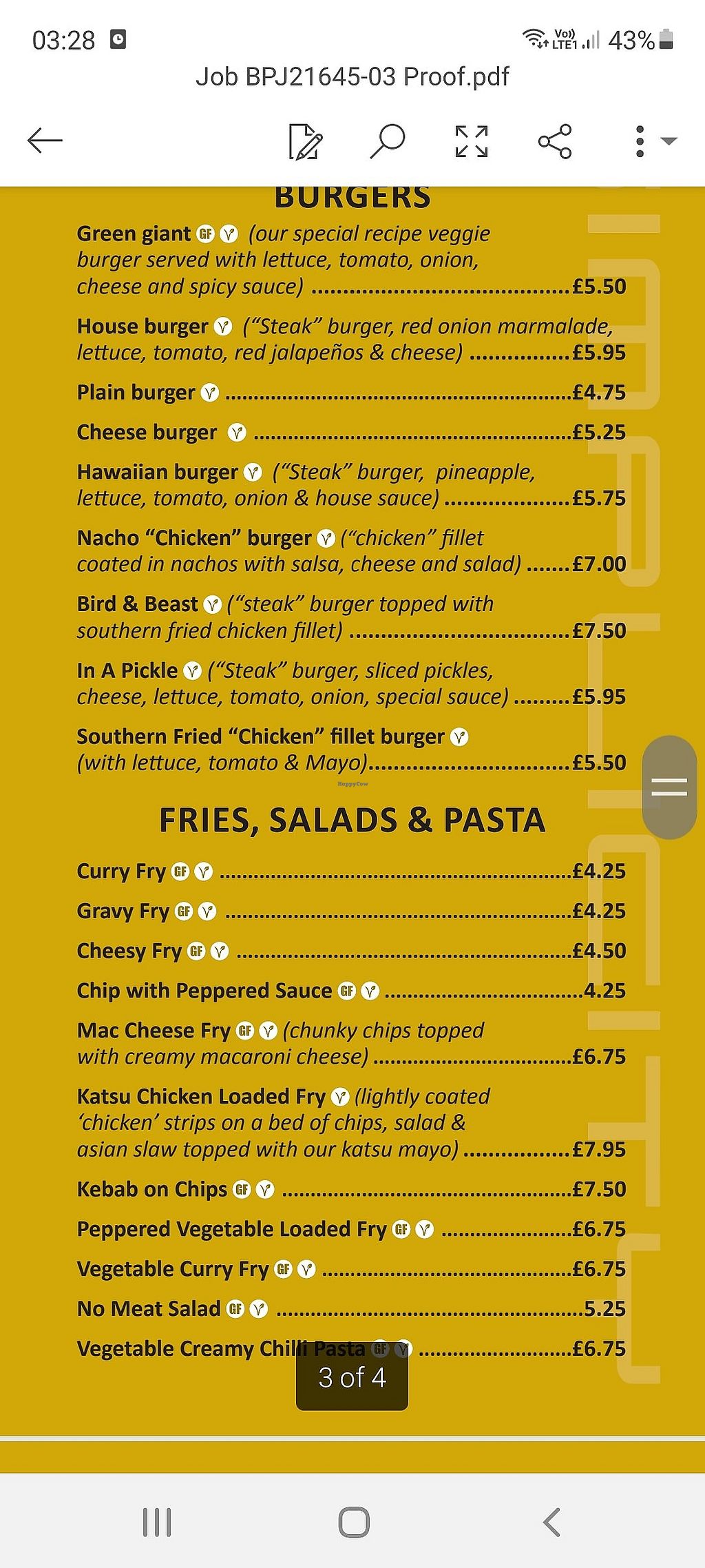Enter full screen view mode
Viewport: 705px width, 1568px height.
coord(472,141)
